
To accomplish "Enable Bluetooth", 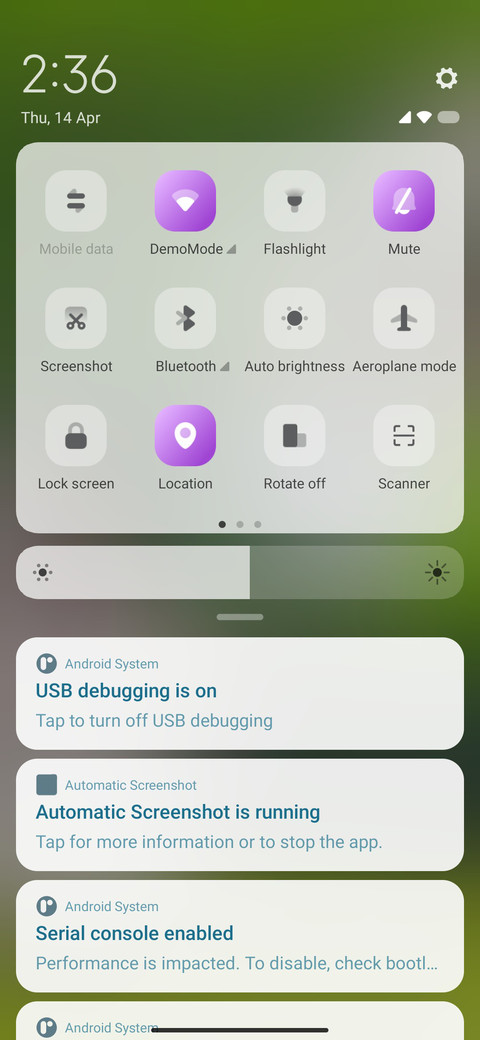I will pos(185,318).
